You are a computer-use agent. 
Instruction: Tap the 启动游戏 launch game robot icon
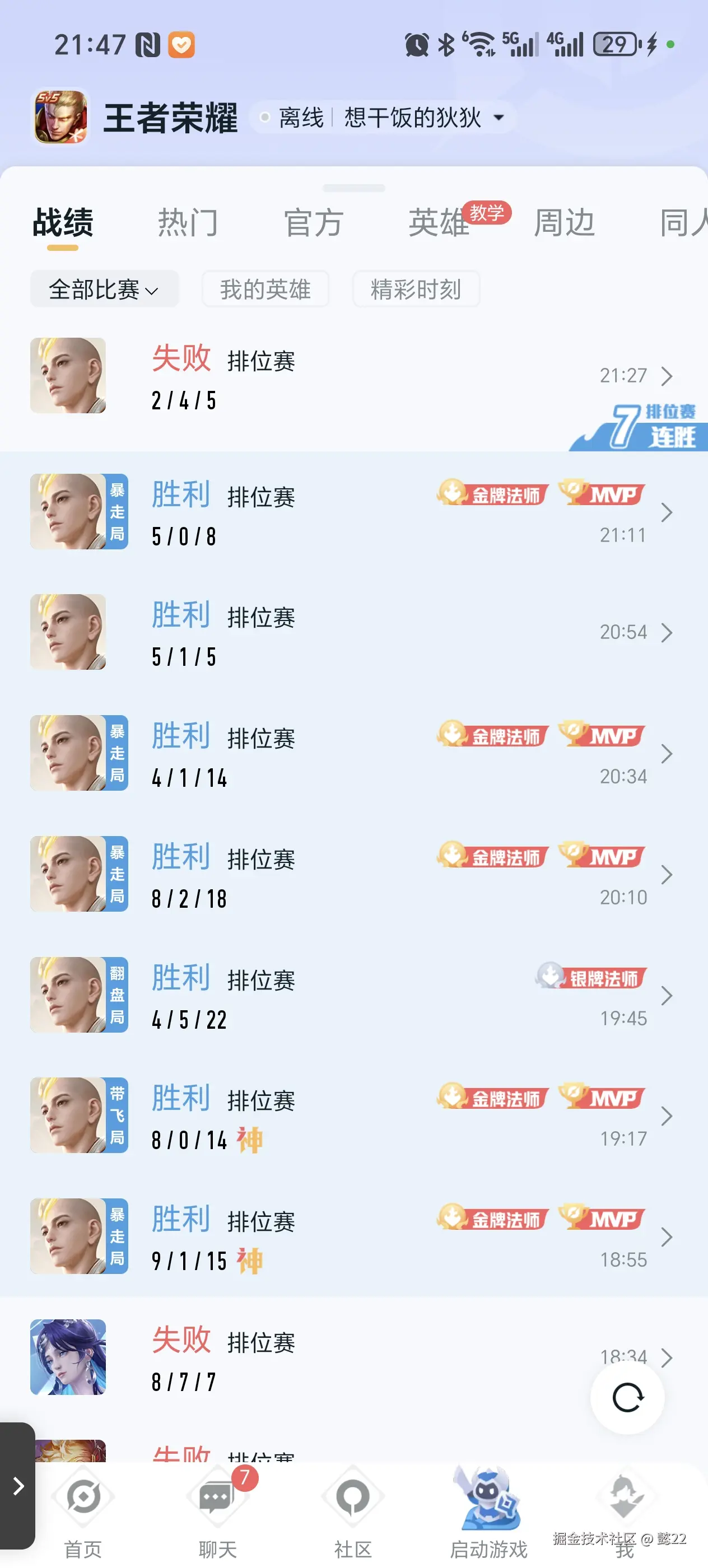(x=487, y=1491)
